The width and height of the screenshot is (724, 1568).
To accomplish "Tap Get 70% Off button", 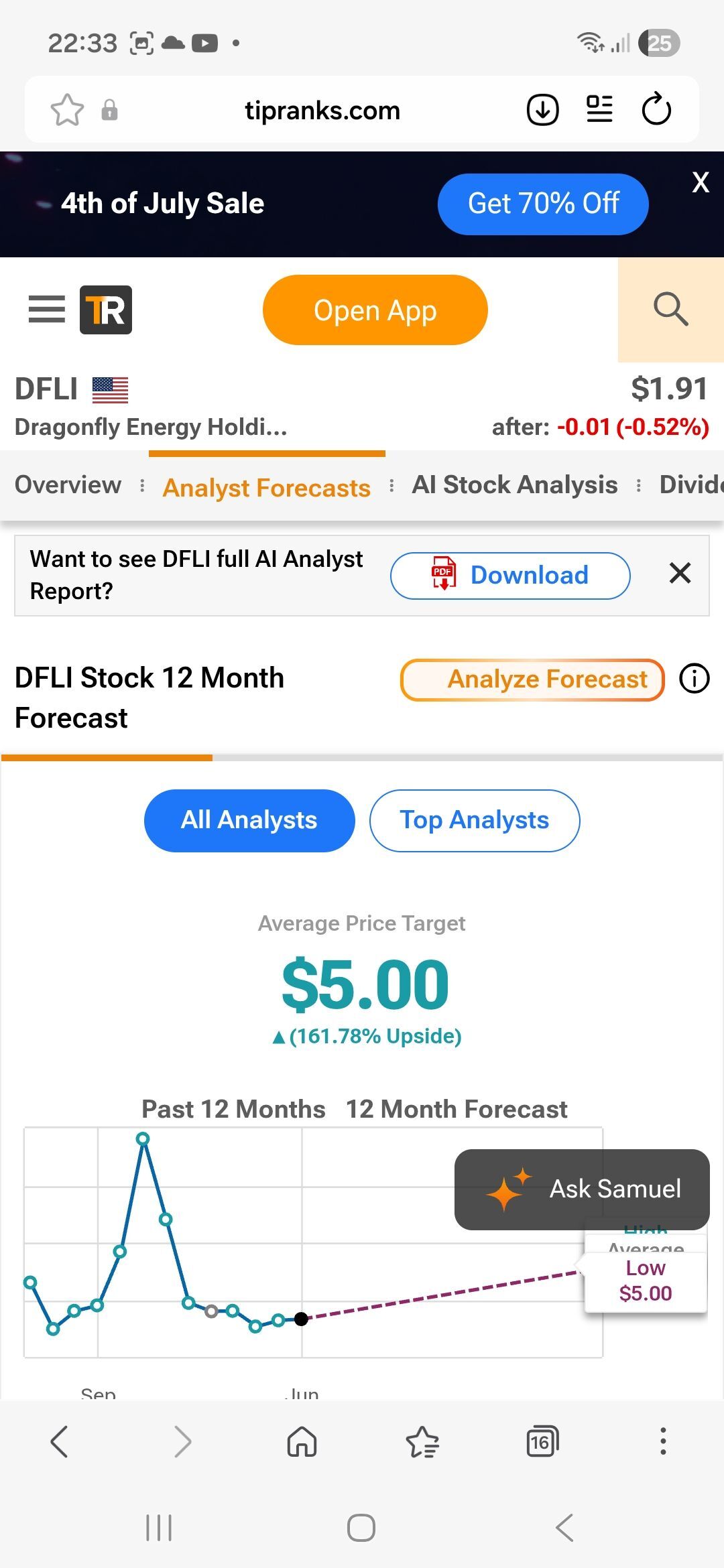I will (543, 204).
